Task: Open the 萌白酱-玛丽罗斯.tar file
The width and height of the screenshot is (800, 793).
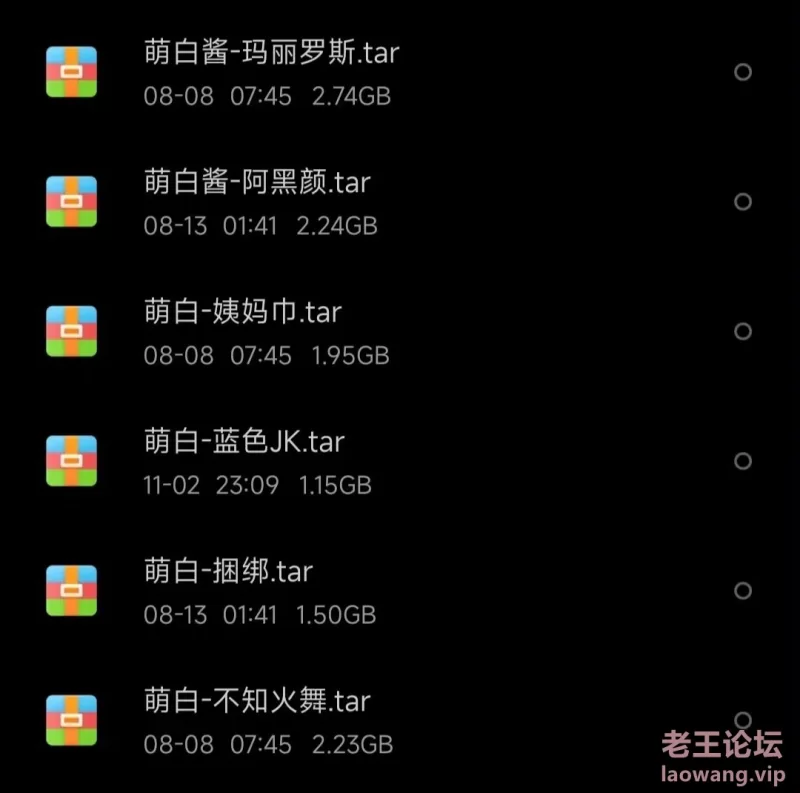Action: click(271, 53)
